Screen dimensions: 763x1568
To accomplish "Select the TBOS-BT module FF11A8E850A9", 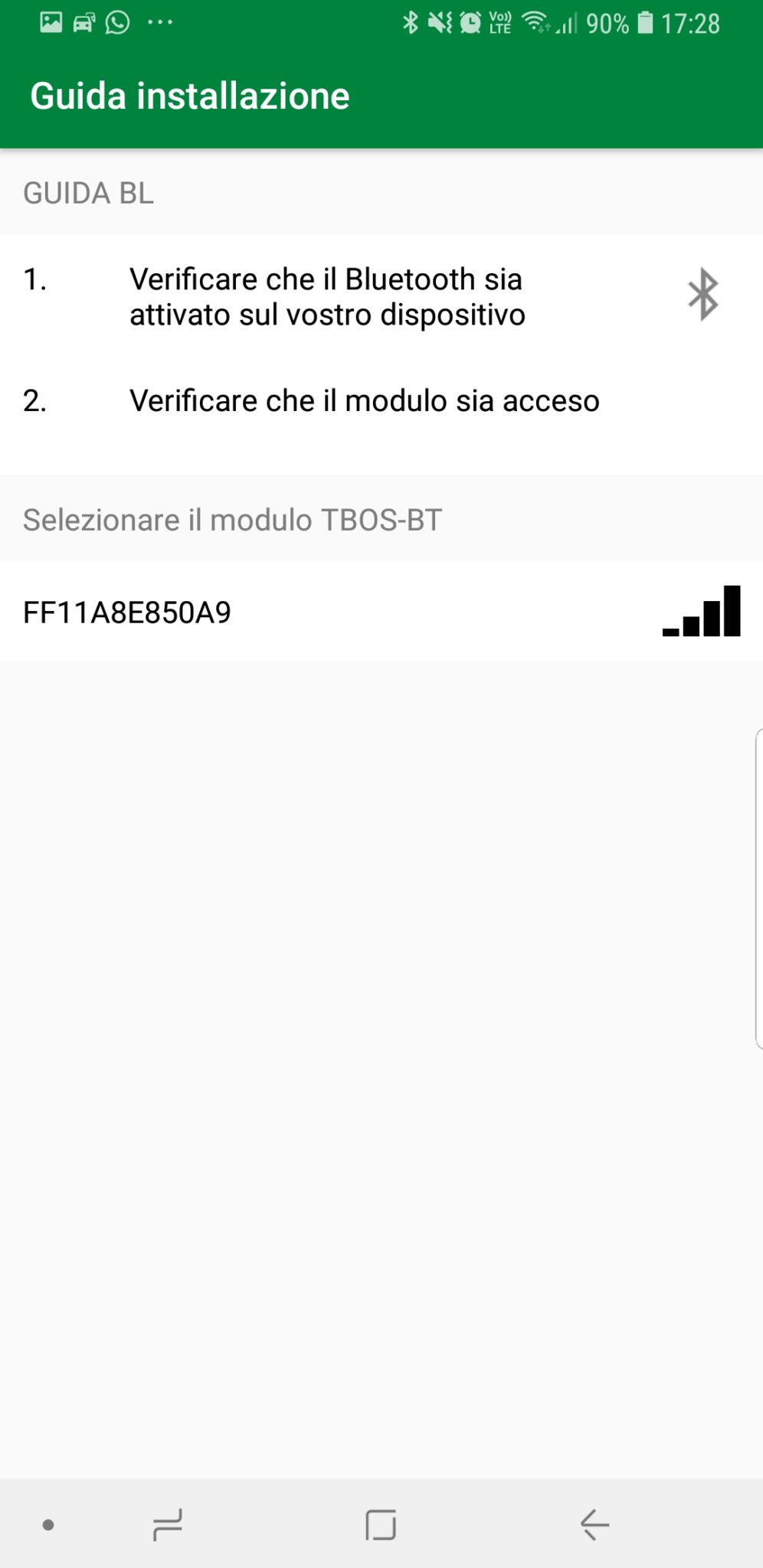I will tap(381, 611).
